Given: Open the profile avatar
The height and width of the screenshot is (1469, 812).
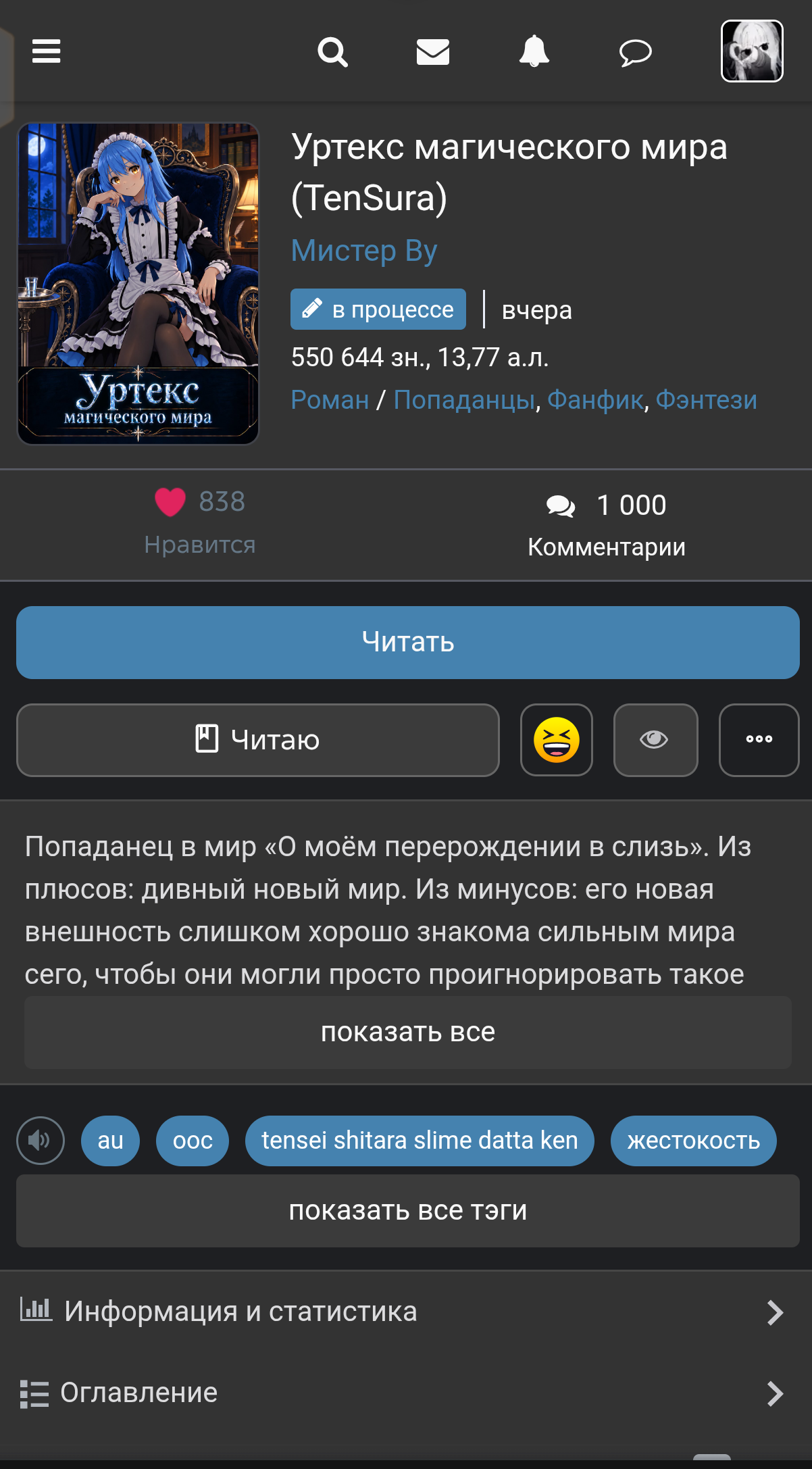Looking at the screenshot, I should tap(752, 51).
